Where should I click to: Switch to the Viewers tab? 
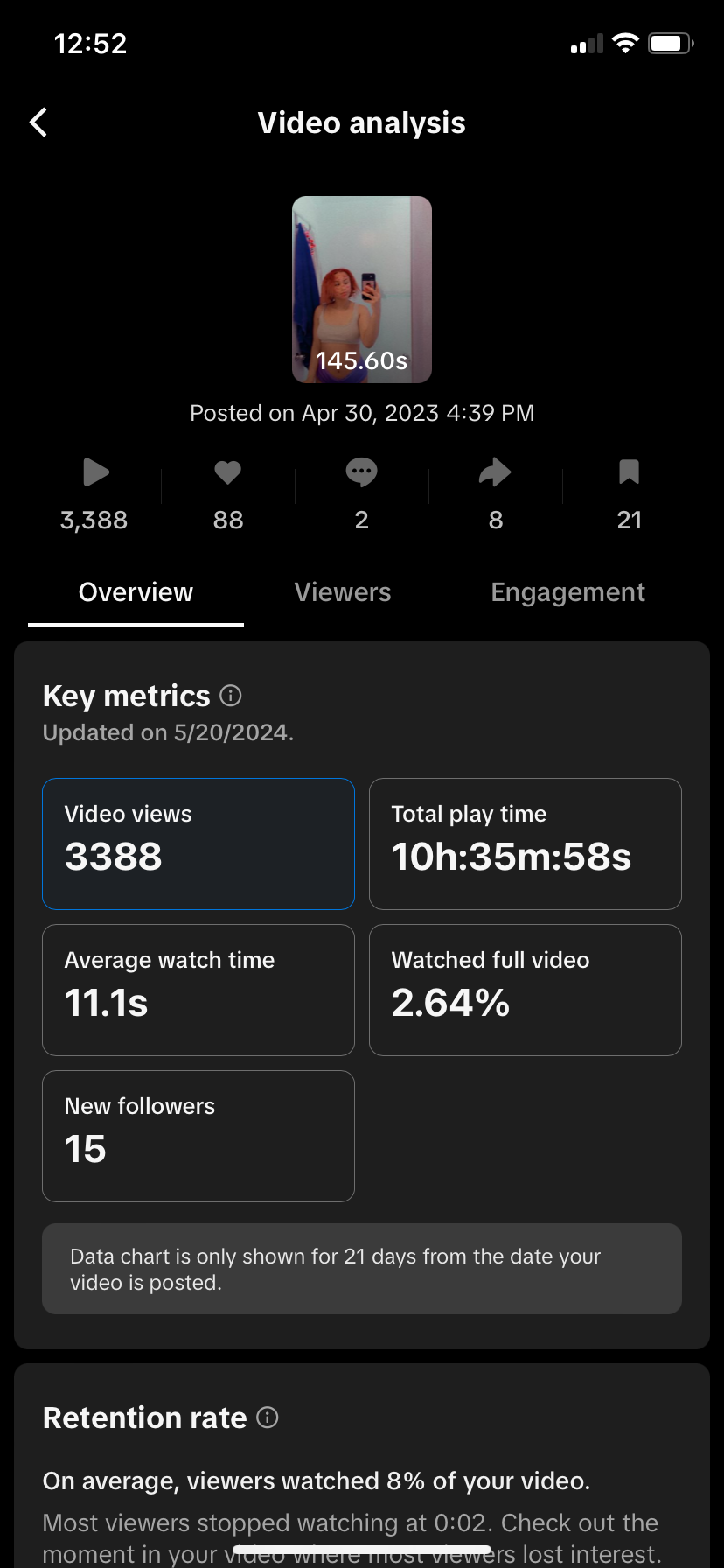coord(343,592)
